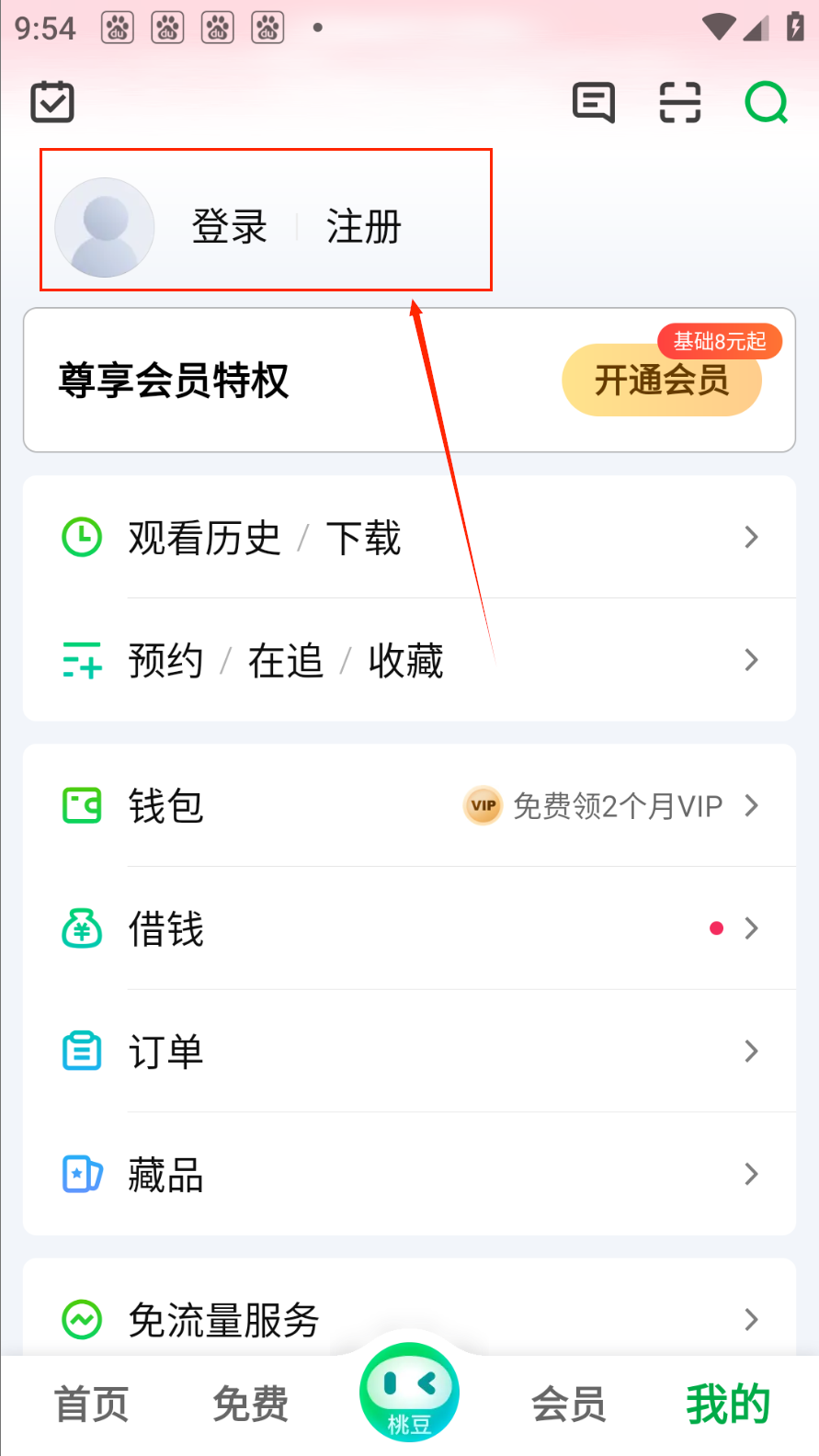Open the 借钱 row
The height and width of the screenshot is (1456, 819).
[409, 928]
